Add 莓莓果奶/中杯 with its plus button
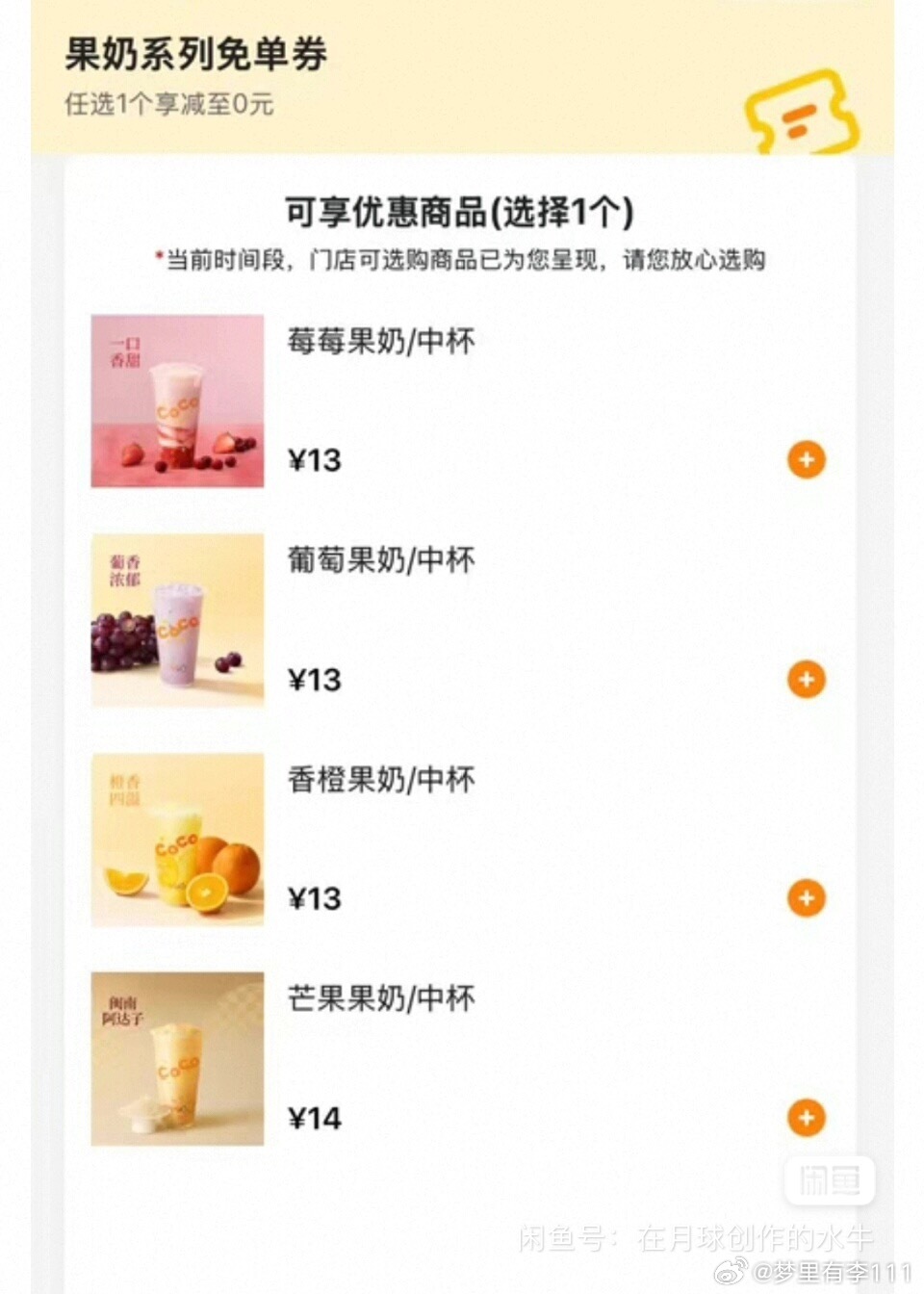 pos(807,460)
